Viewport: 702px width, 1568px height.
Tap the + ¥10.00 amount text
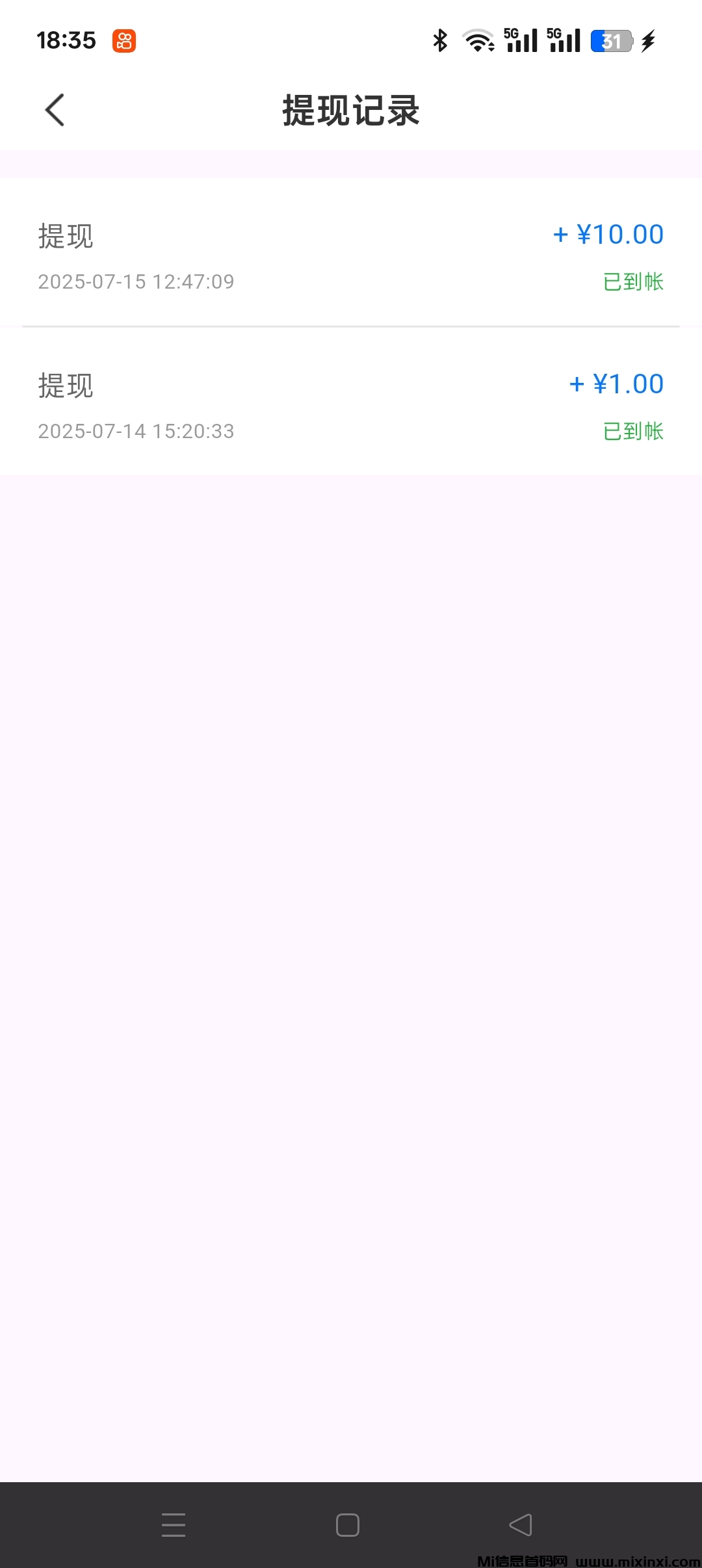coord(607,234)
